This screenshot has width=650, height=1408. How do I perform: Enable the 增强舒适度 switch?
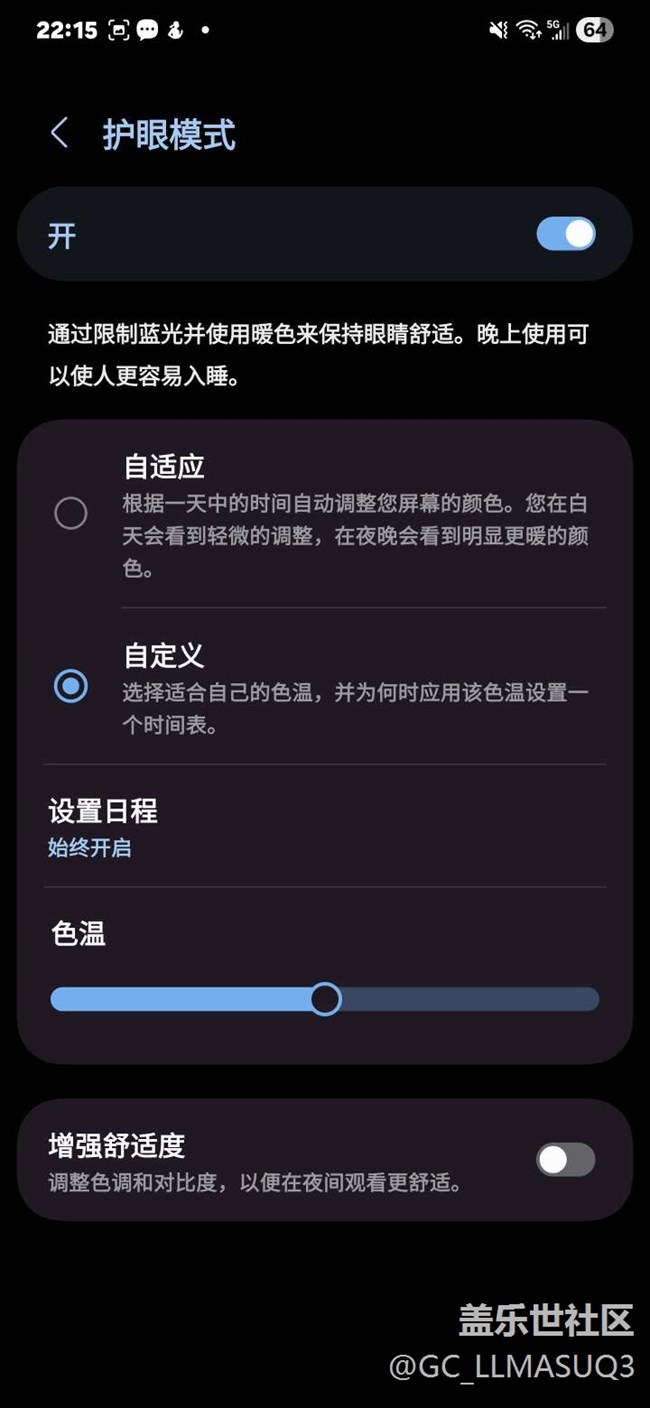point(565,1160)
